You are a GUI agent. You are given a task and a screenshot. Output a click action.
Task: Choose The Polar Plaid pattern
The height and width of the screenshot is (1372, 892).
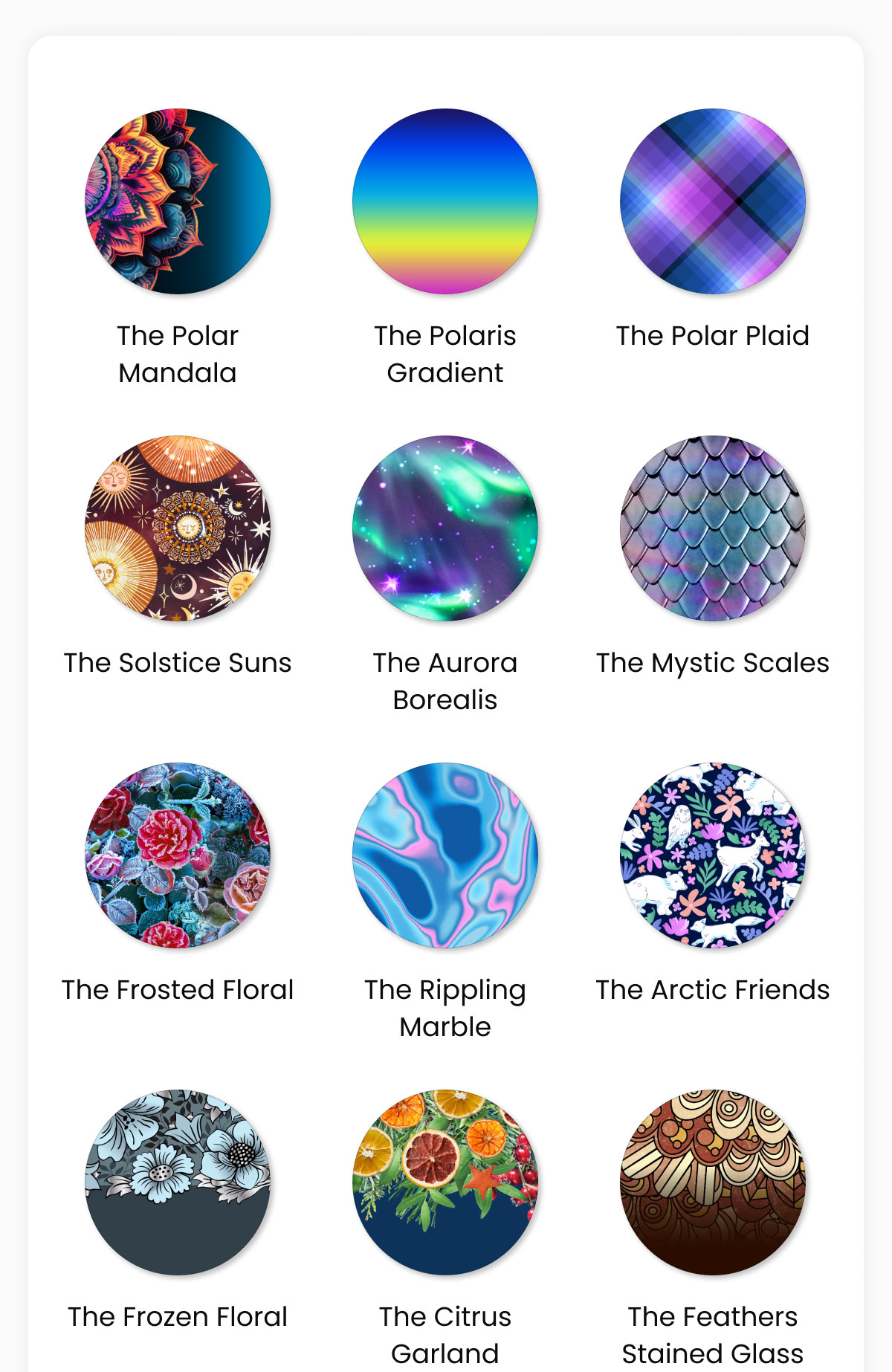[x=713, y=201]
